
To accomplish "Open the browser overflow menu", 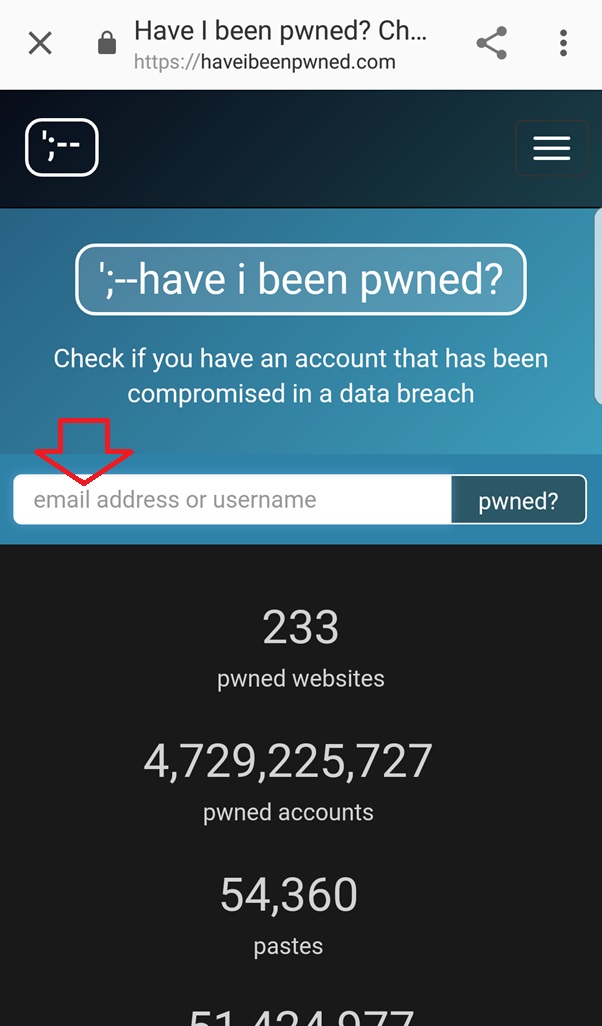I will pos(563,43).
